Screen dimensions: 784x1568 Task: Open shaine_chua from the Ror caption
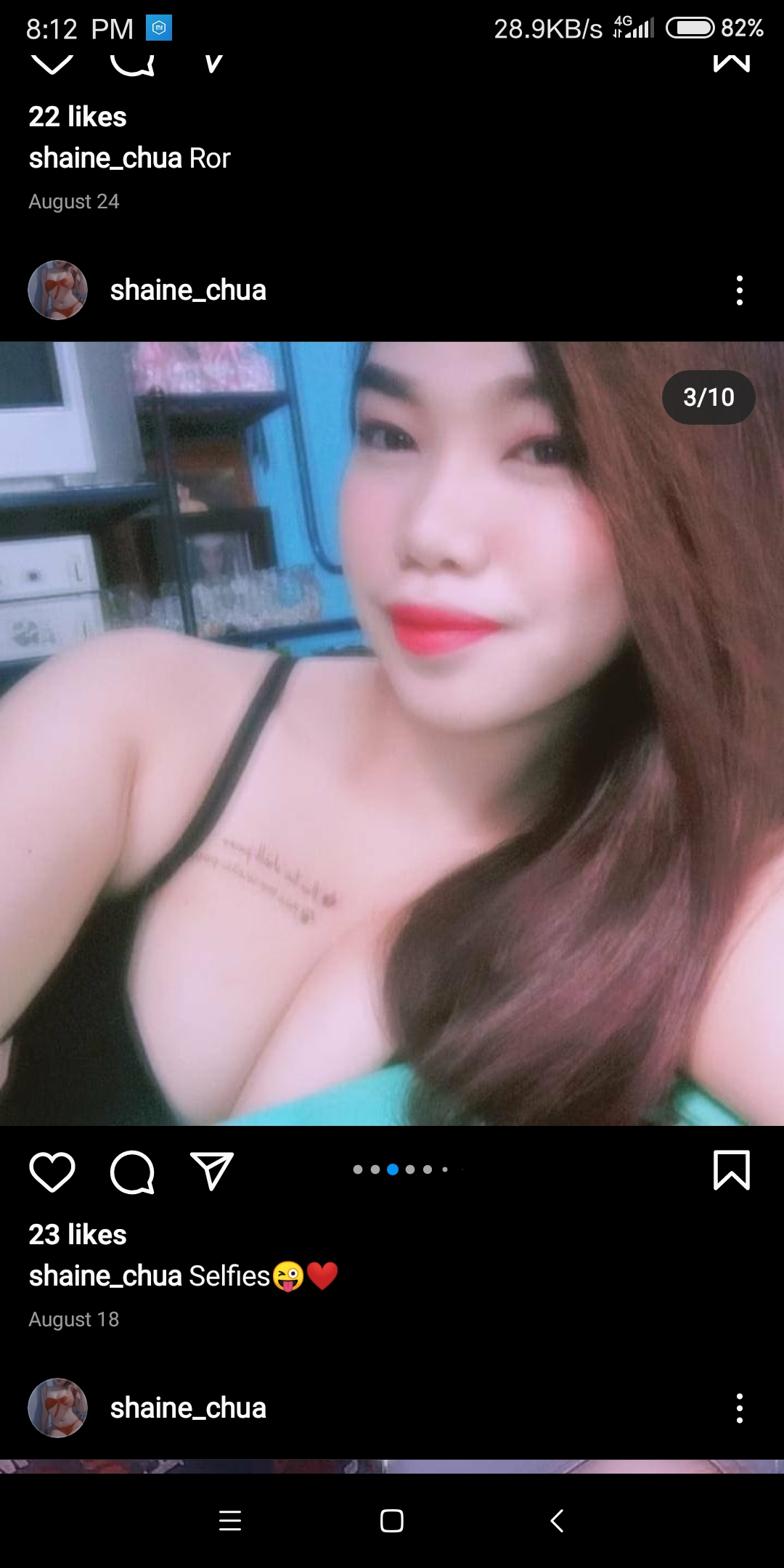pyautogui.click(x=105, y=158)
